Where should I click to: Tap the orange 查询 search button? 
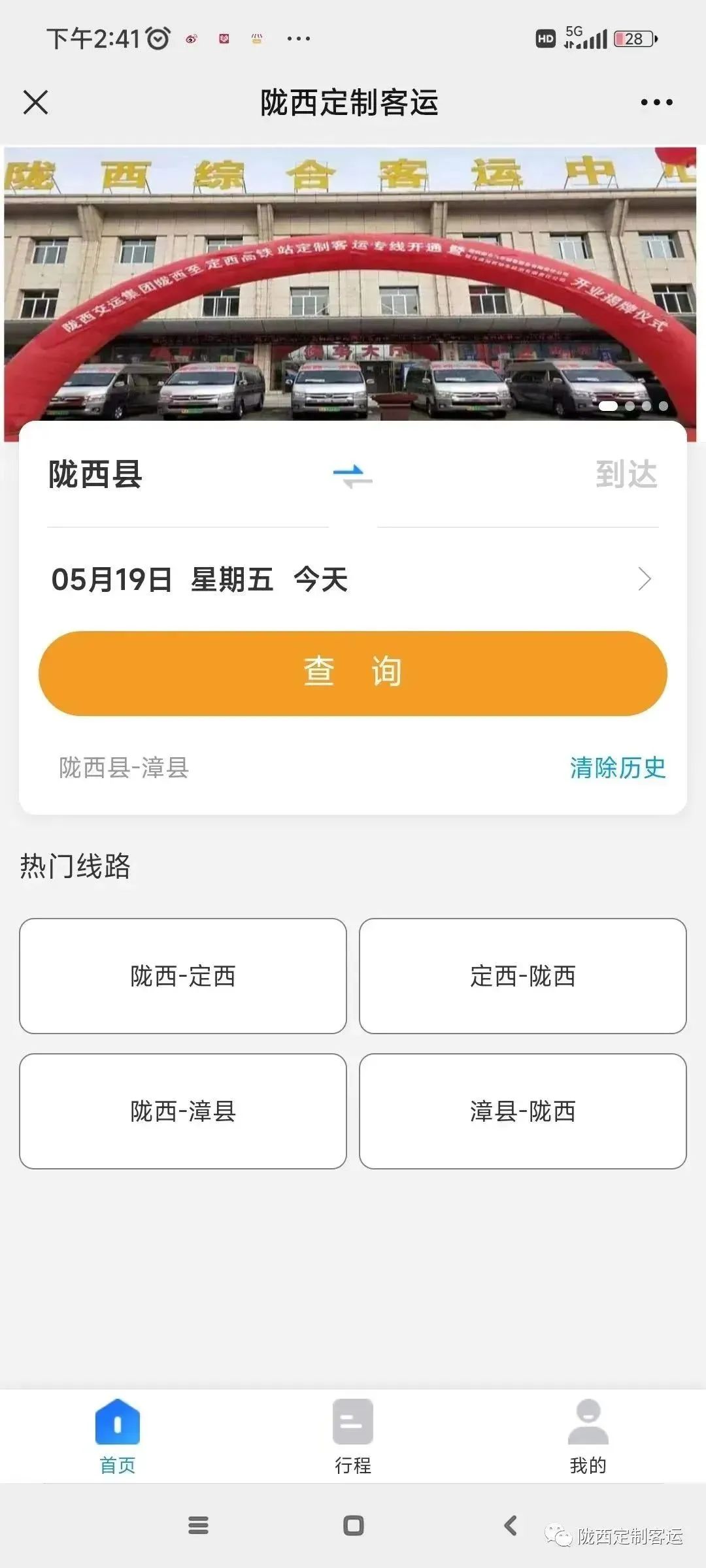point(353,673)
